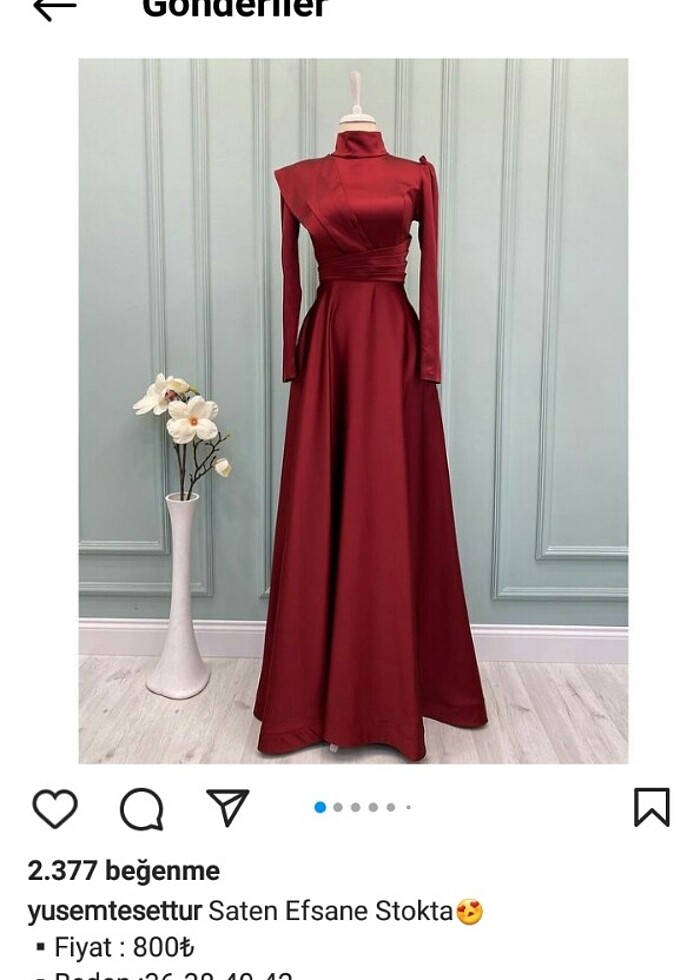Share this post via direct message
The image size is (700, 980).
[x=228, y=808]
